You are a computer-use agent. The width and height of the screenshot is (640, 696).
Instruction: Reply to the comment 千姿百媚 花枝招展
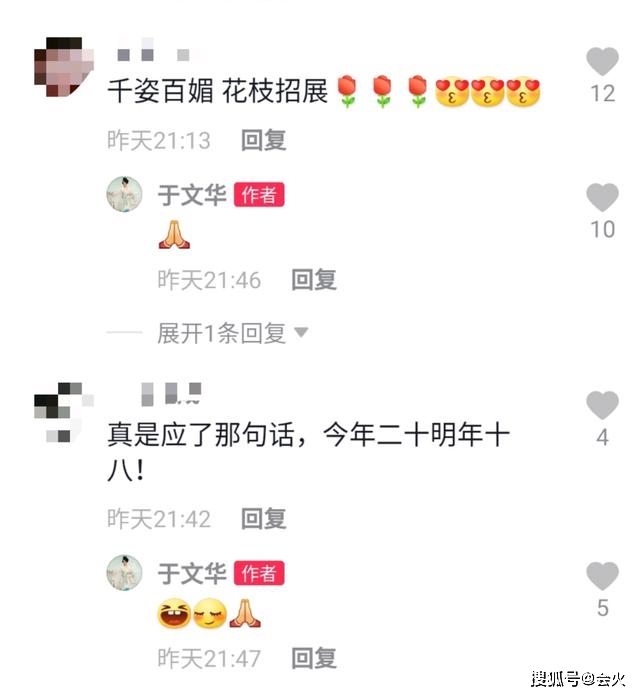[264, 141]
